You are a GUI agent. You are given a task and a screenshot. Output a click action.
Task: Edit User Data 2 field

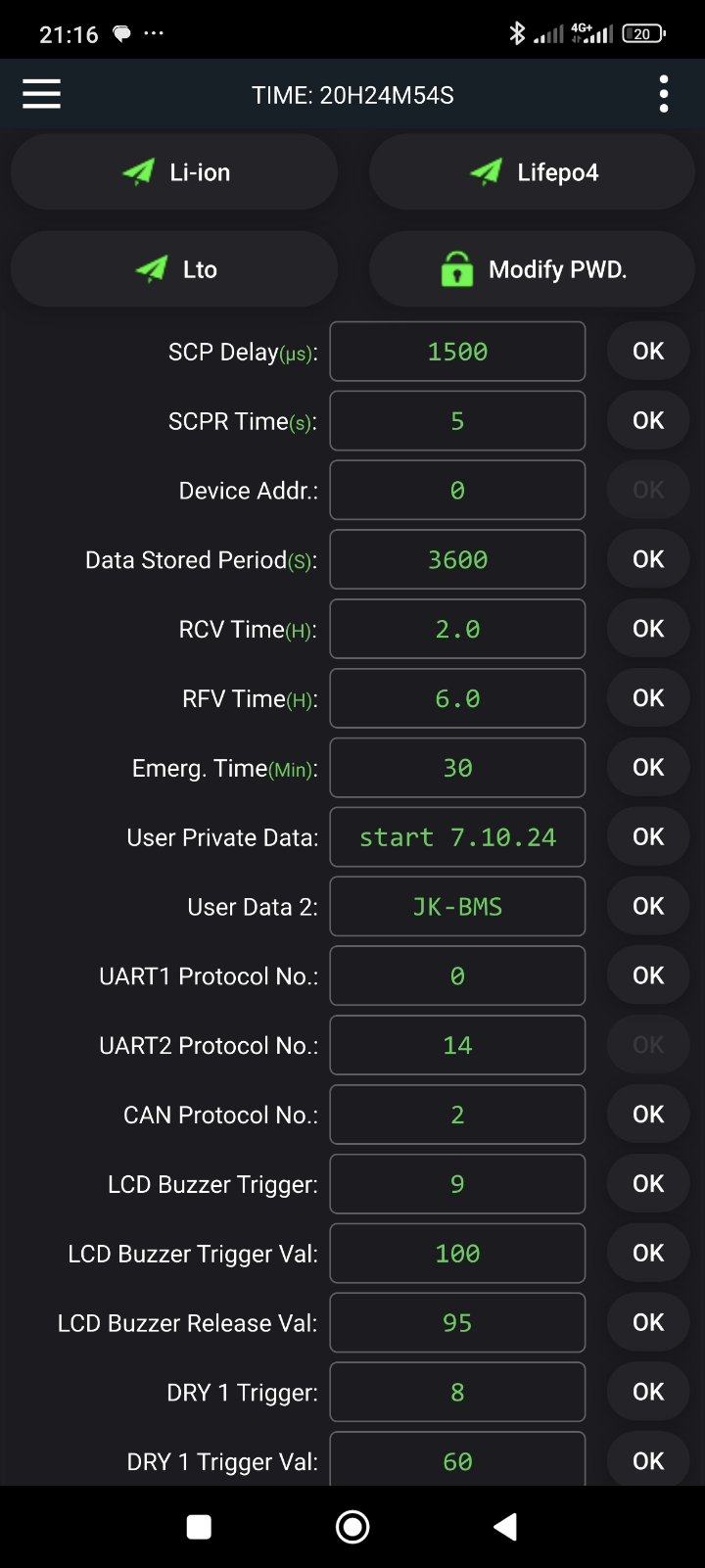click(x=457, y=907)
